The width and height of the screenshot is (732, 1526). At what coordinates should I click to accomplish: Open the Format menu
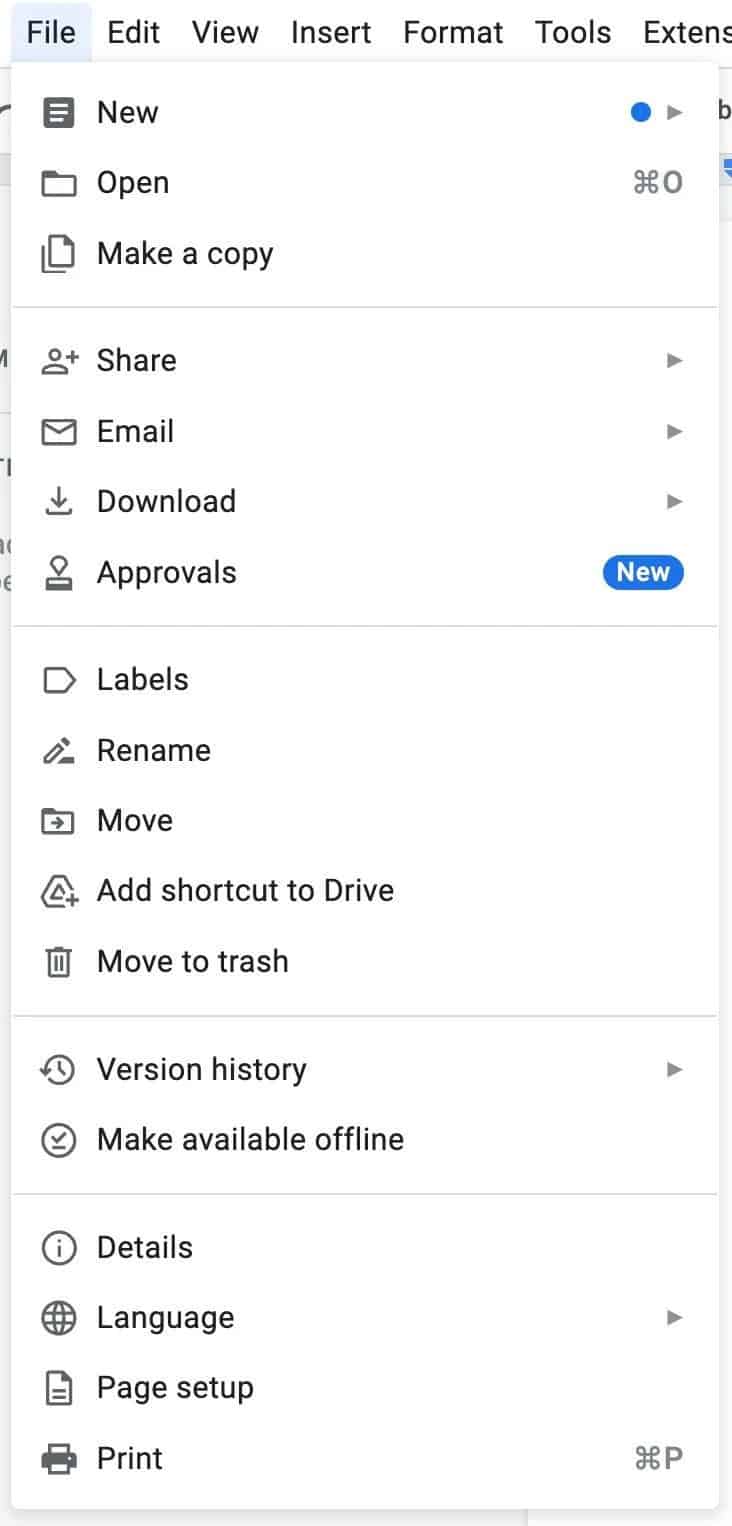click(452, 32)
